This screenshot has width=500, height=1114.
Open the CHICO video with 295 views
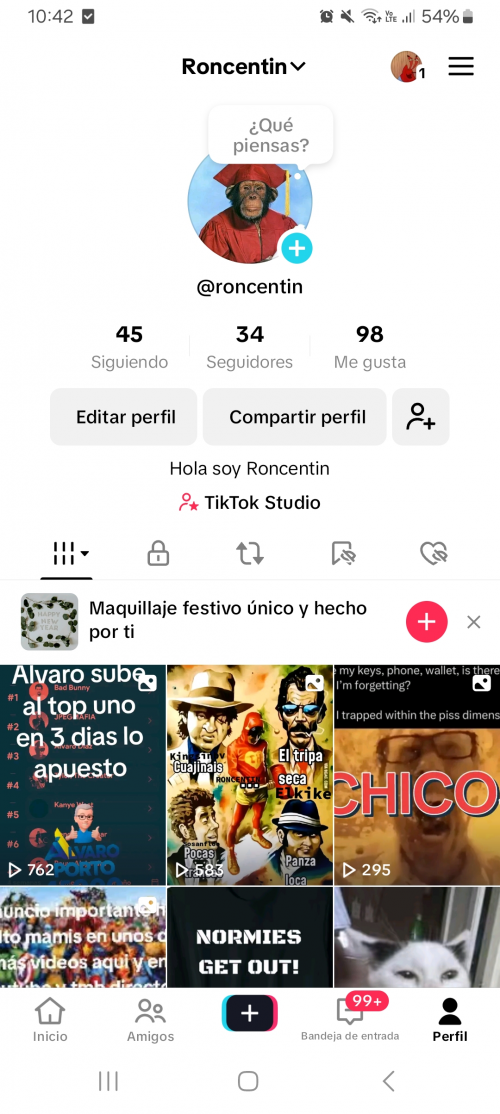(417, 774)
